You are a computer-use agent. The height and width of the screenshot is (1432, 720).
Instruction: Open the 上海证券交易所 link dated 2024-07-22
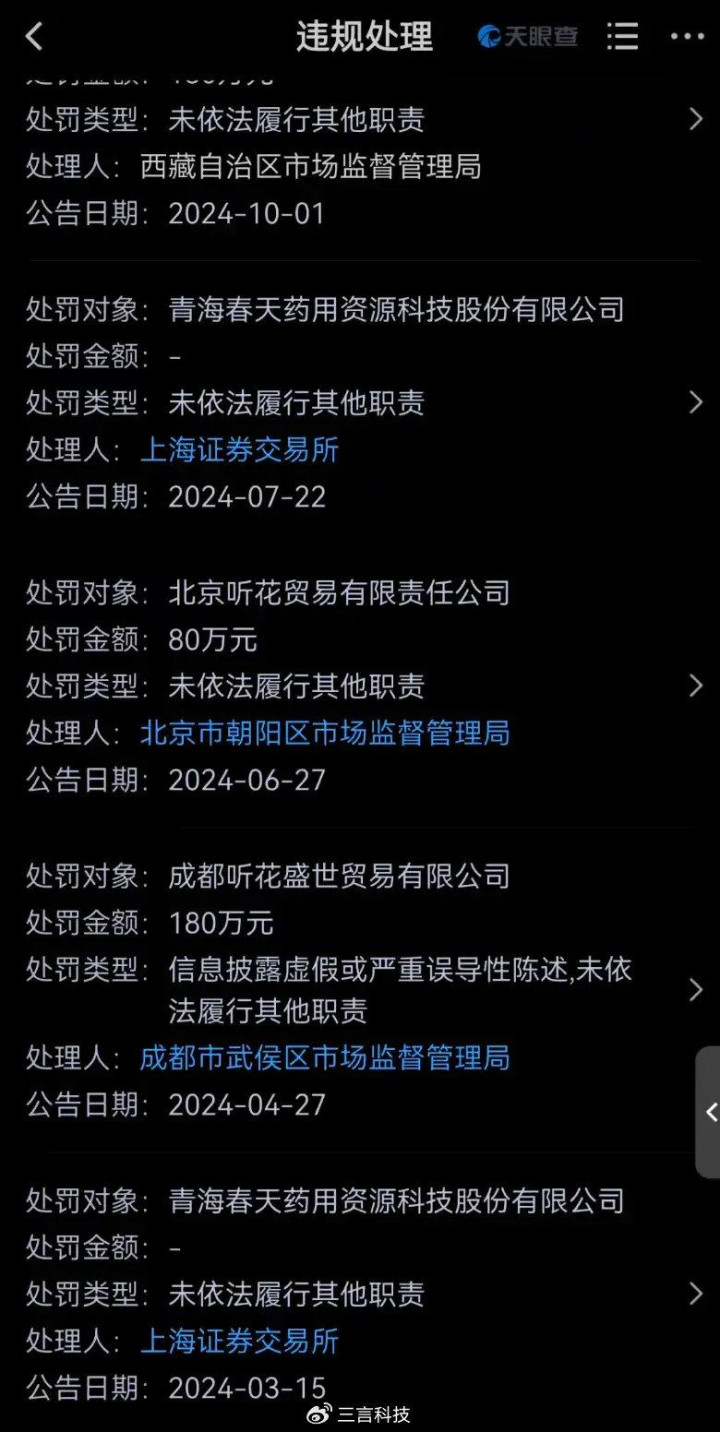point(240,450)
